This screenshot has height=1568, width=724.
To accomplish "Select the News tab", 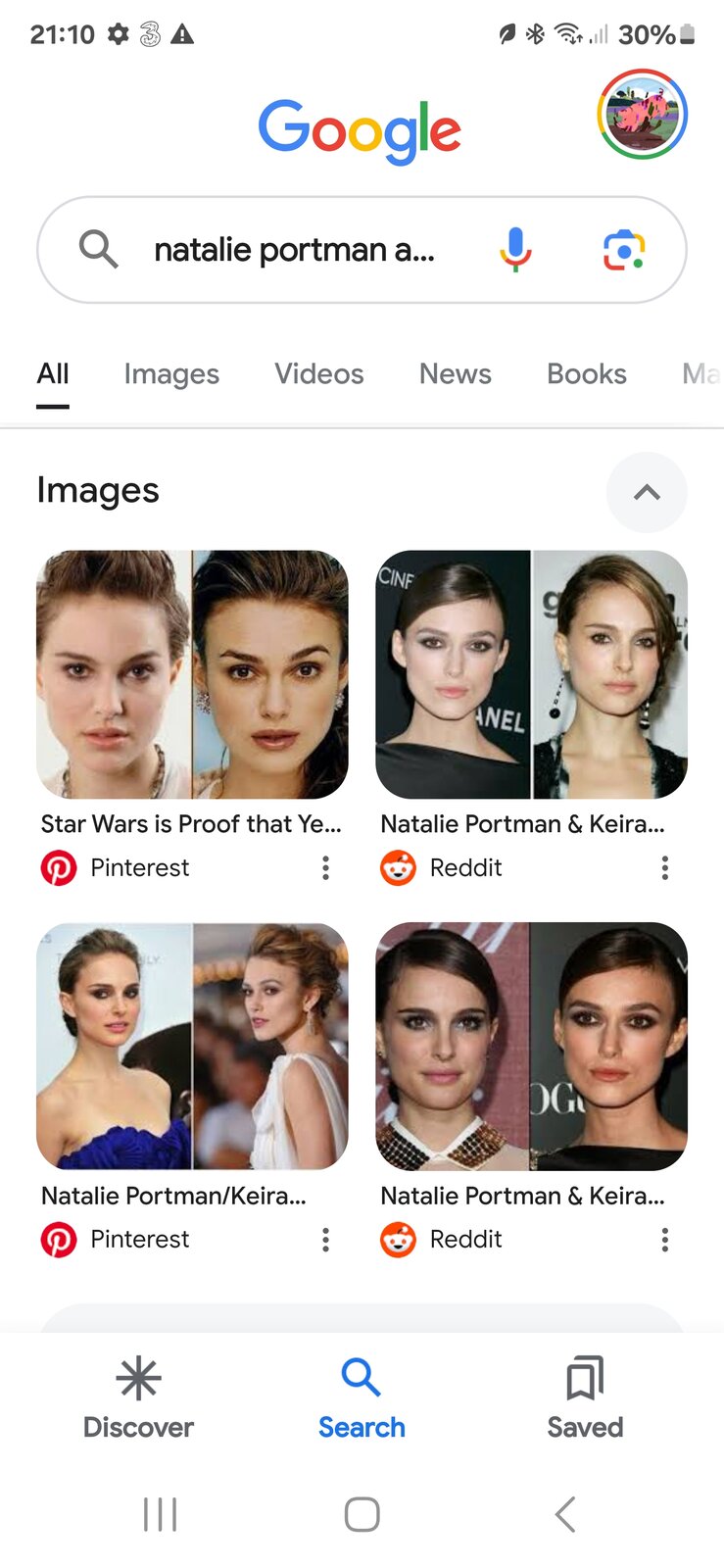I will (455, 373).
